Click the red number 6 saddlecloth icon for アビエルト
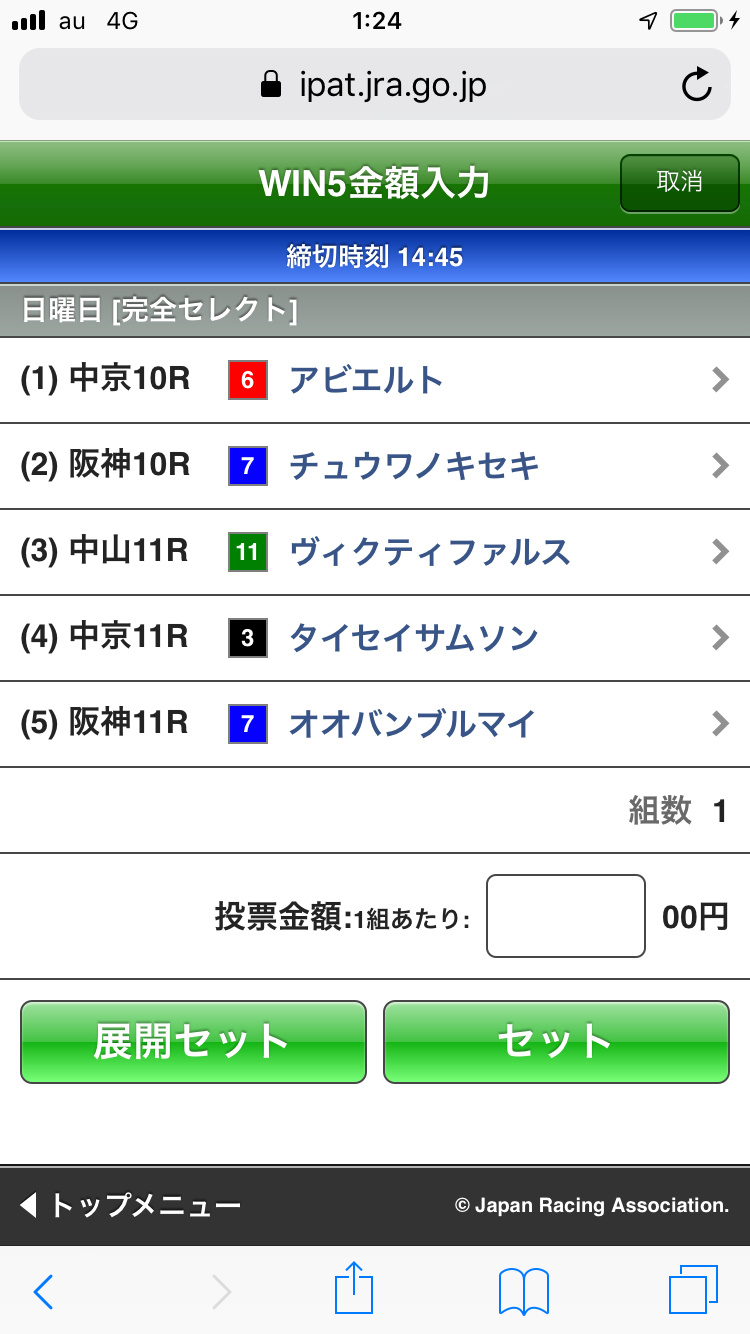The height and width of the screenshot is (1334, 750). tap(247, 380)
